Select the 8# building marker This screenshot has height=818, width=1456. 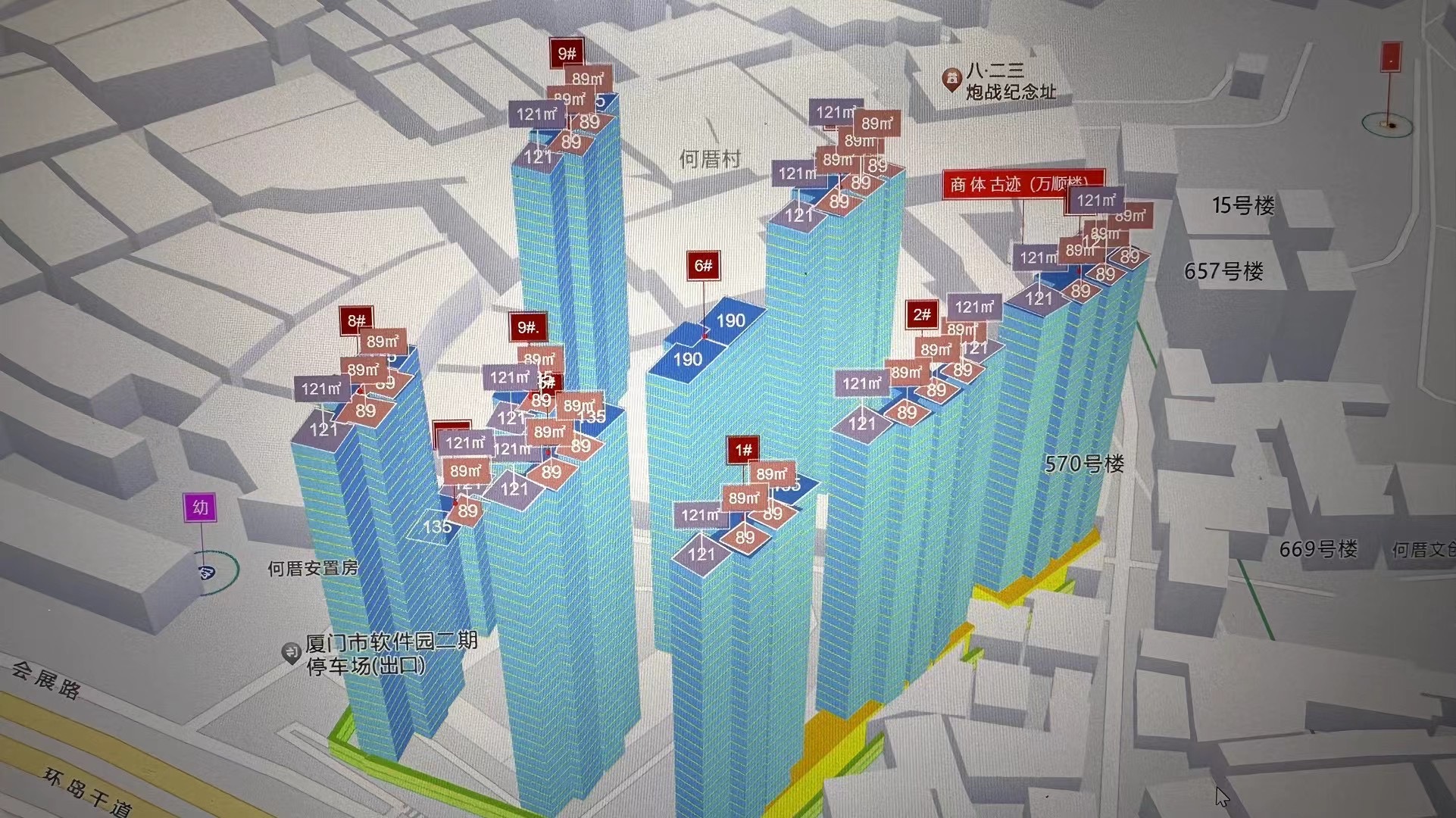[x=355, y=320]
